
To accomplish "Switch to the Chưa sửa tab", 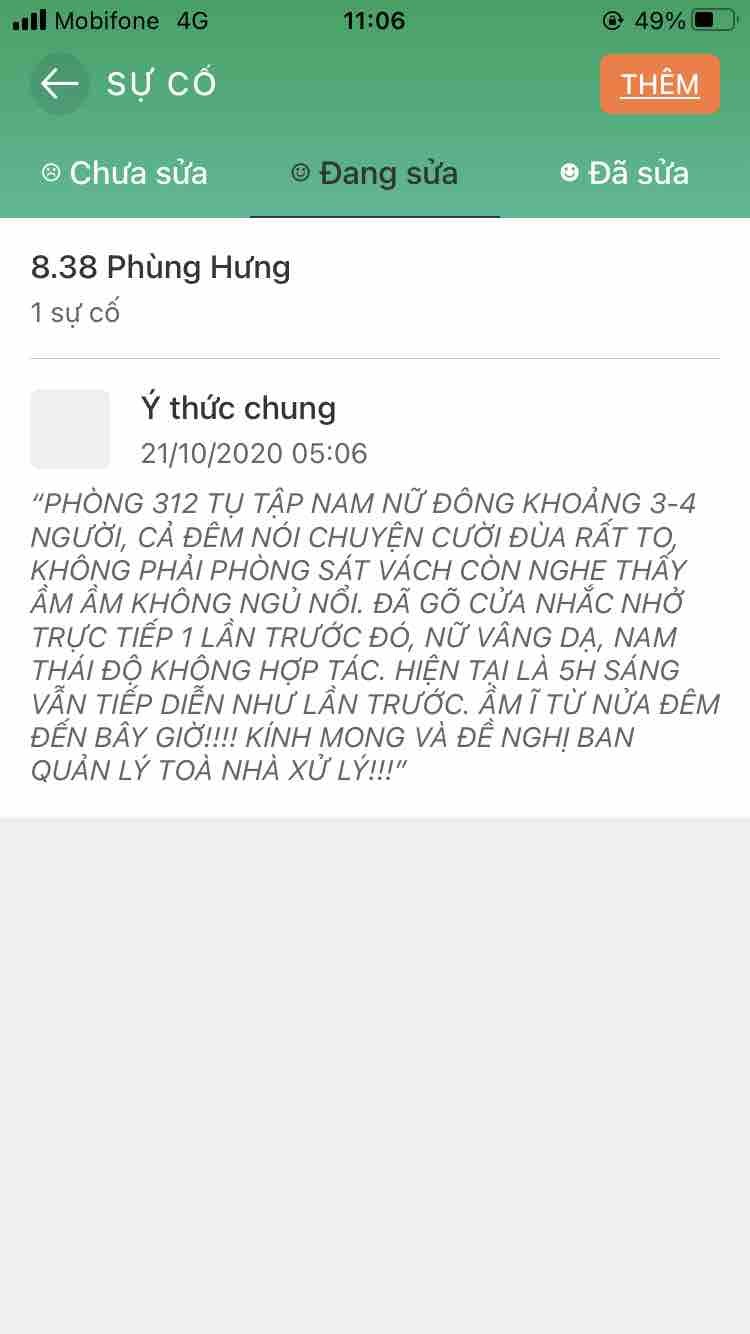I will coord(125,173).
